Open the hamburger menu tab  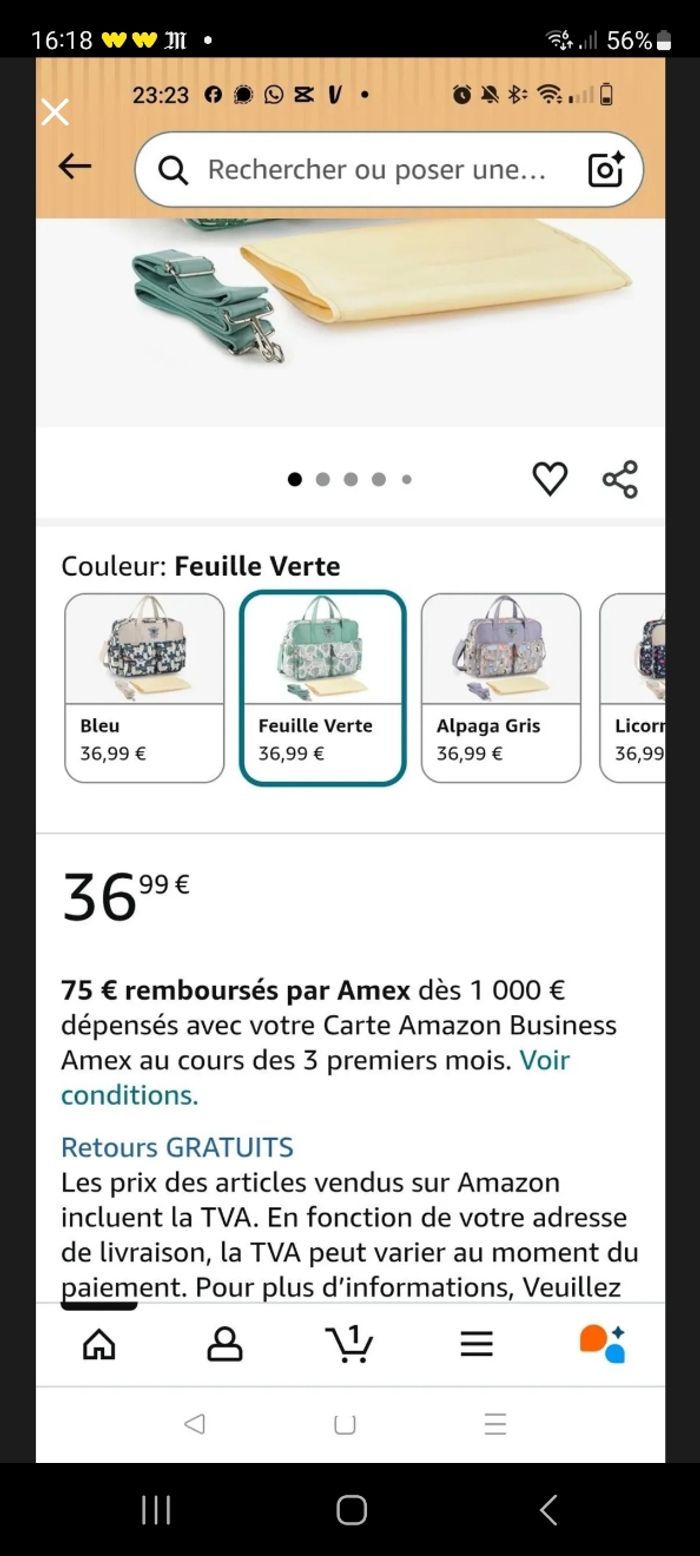pyautogui.click(x=476, y=1344)
